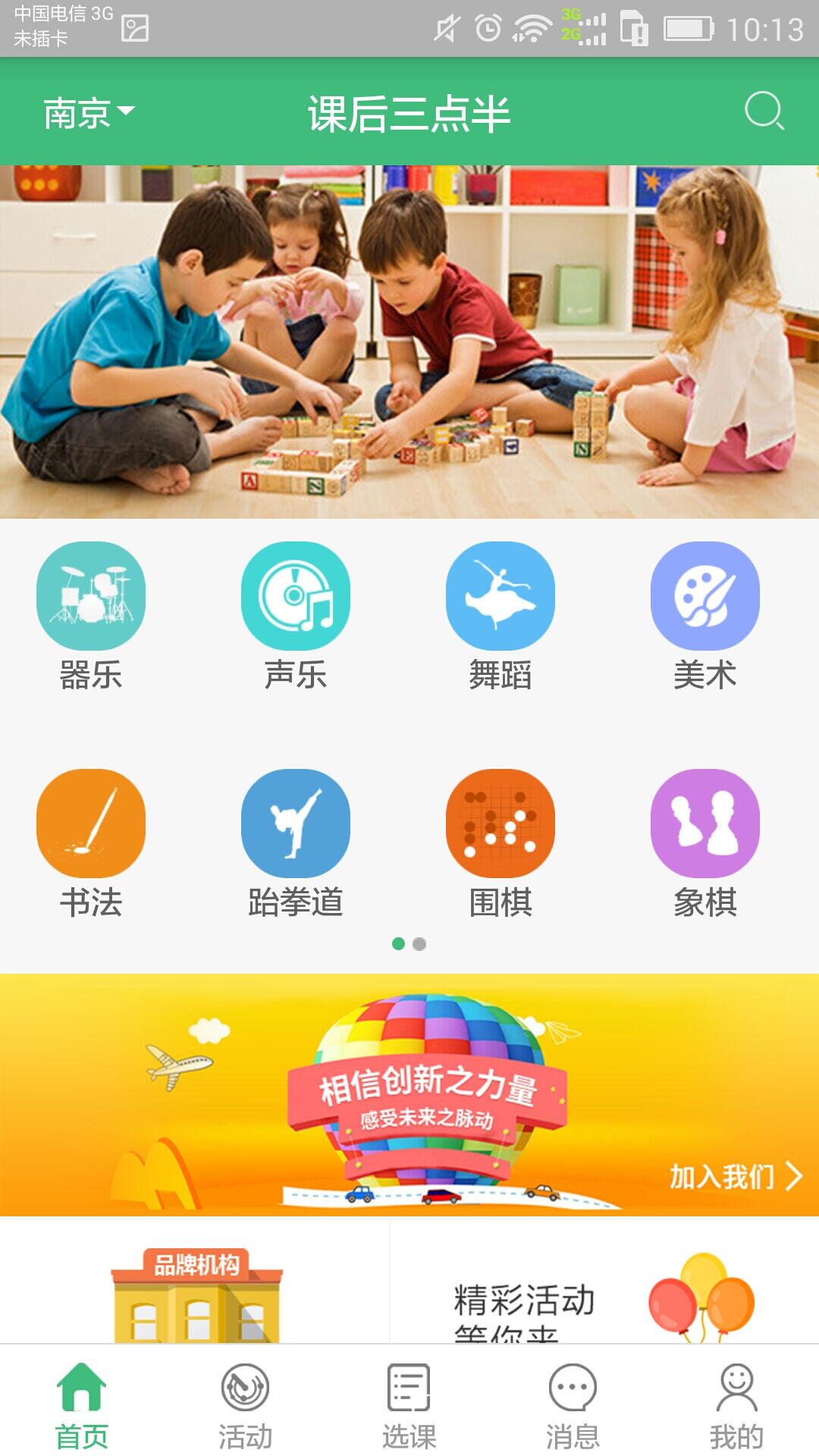Open the 南京 city dropdown

coord(89,113)
